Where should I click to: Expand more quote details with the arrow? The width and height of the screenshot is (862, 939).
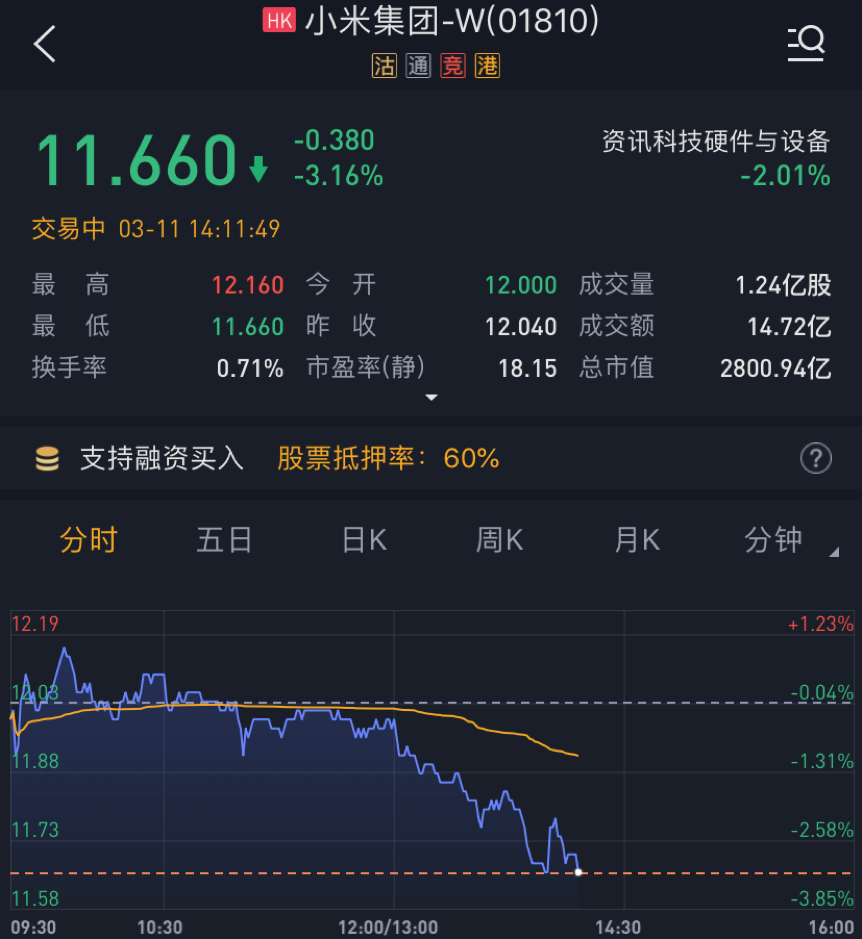click(431, 398)
